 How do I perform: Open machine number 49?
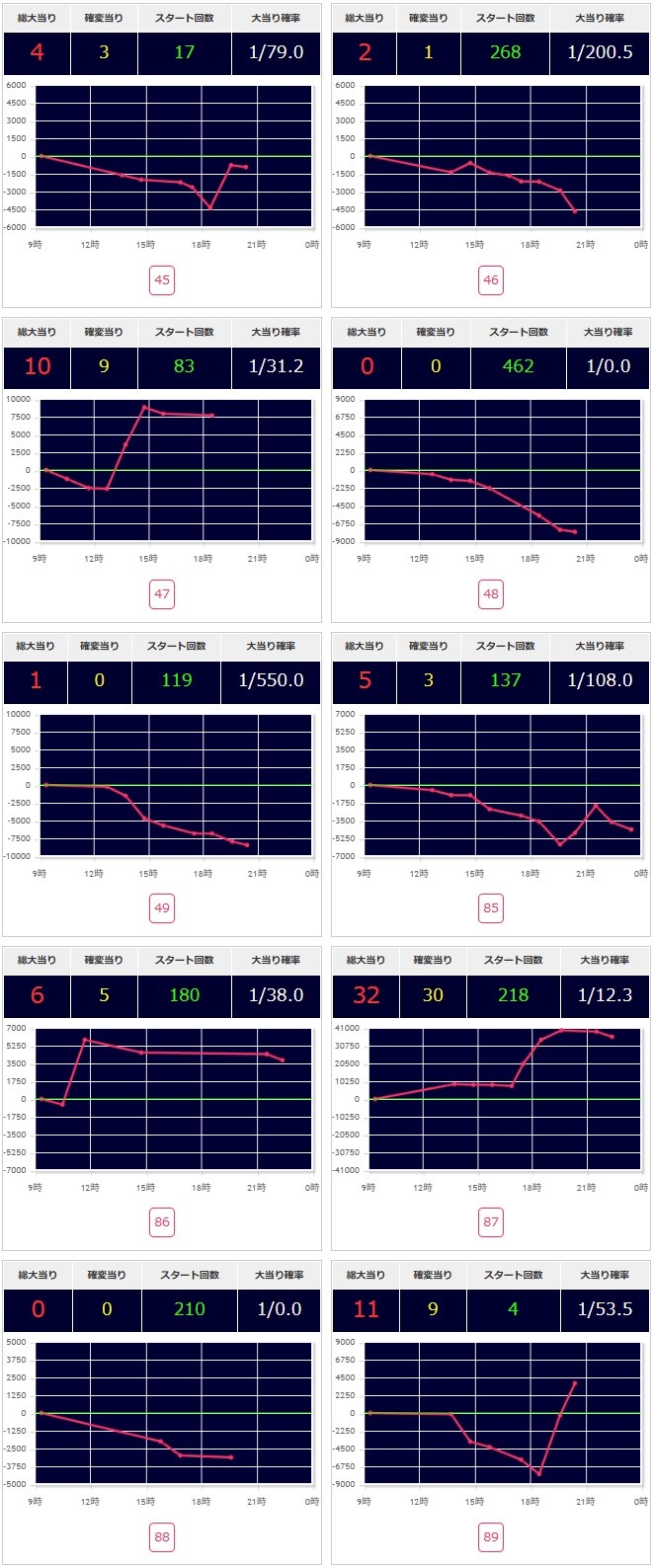click(x=162, y=908)
